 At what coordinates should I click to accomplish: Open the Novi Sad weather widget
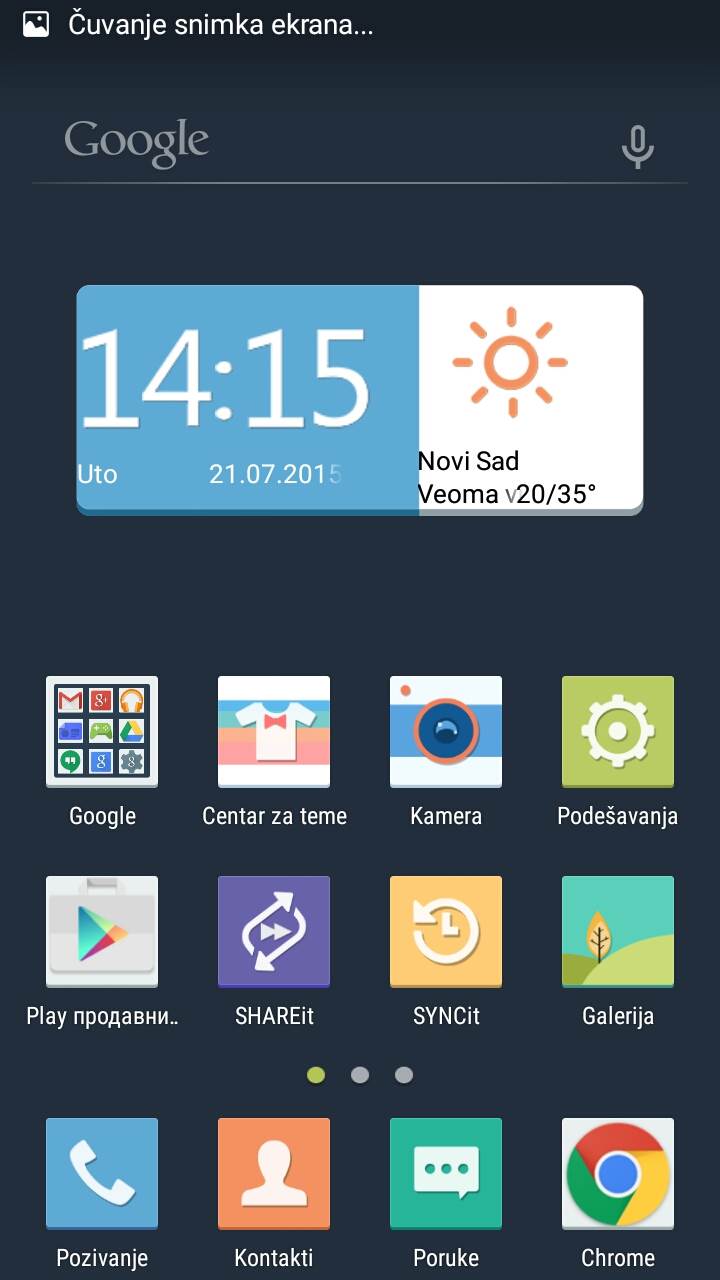point(530,400)
